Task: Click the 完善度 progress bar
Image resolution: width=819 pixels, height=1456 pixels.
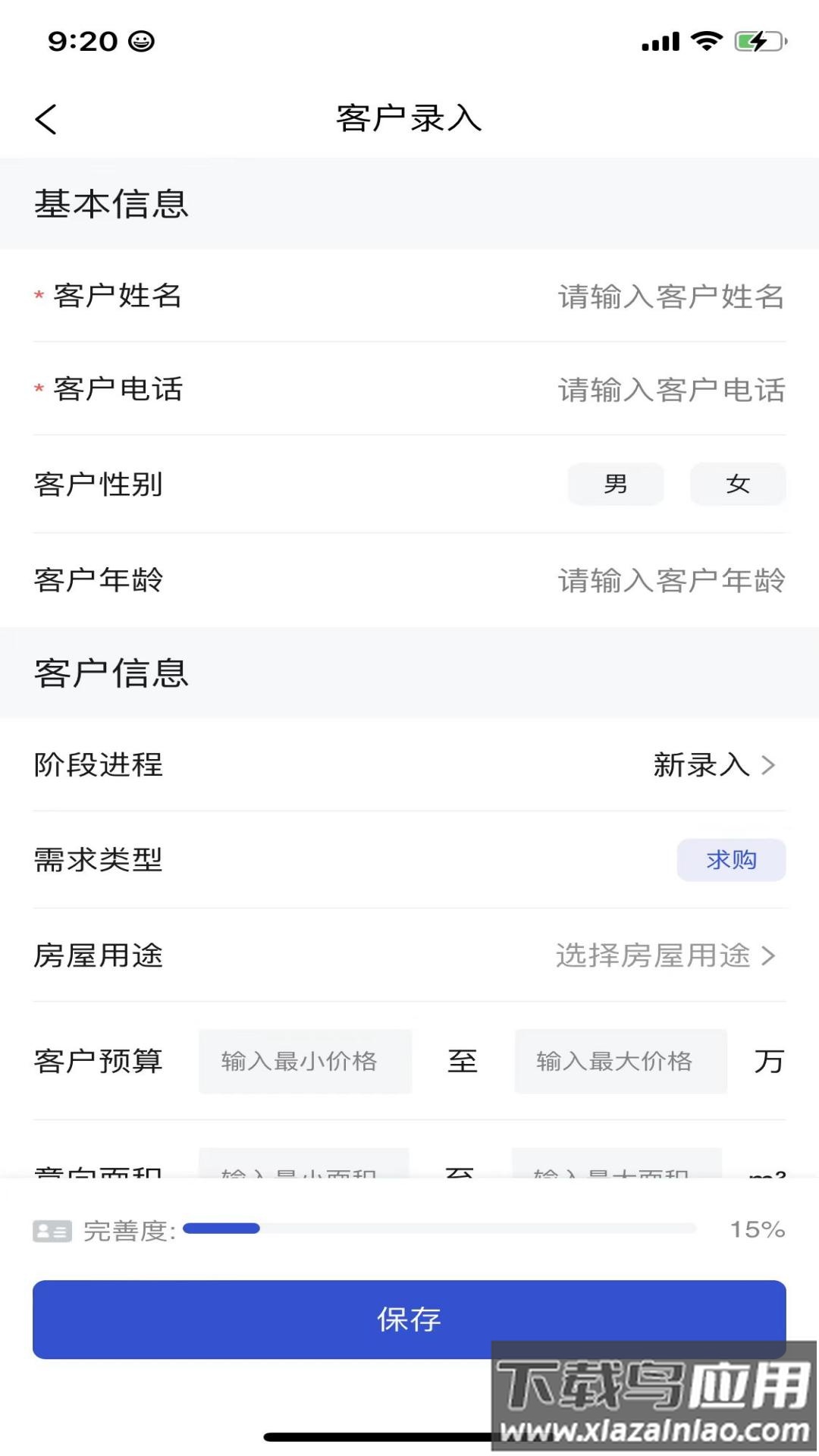Action: pyautogui.click(x=440, y=1228)
